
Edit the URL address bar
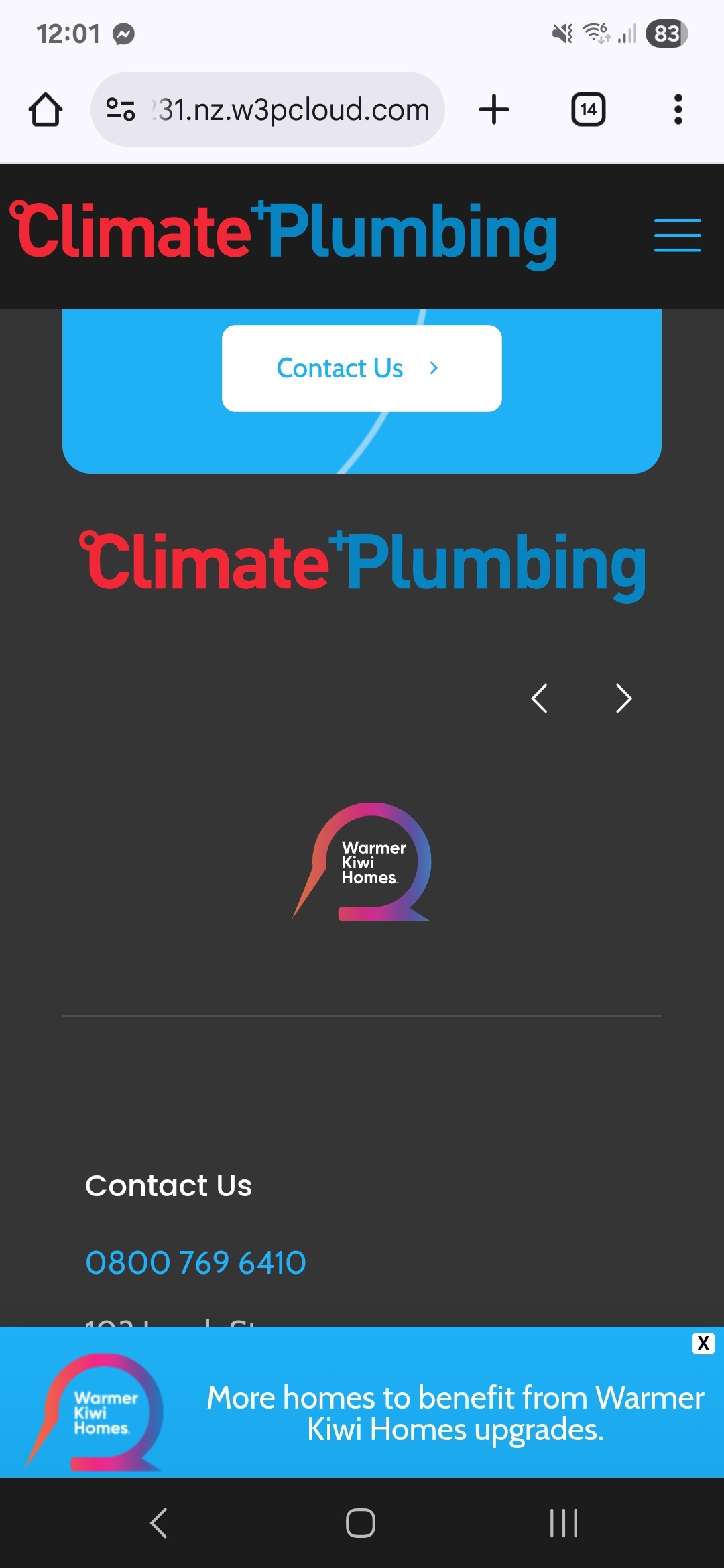[268, 109]
